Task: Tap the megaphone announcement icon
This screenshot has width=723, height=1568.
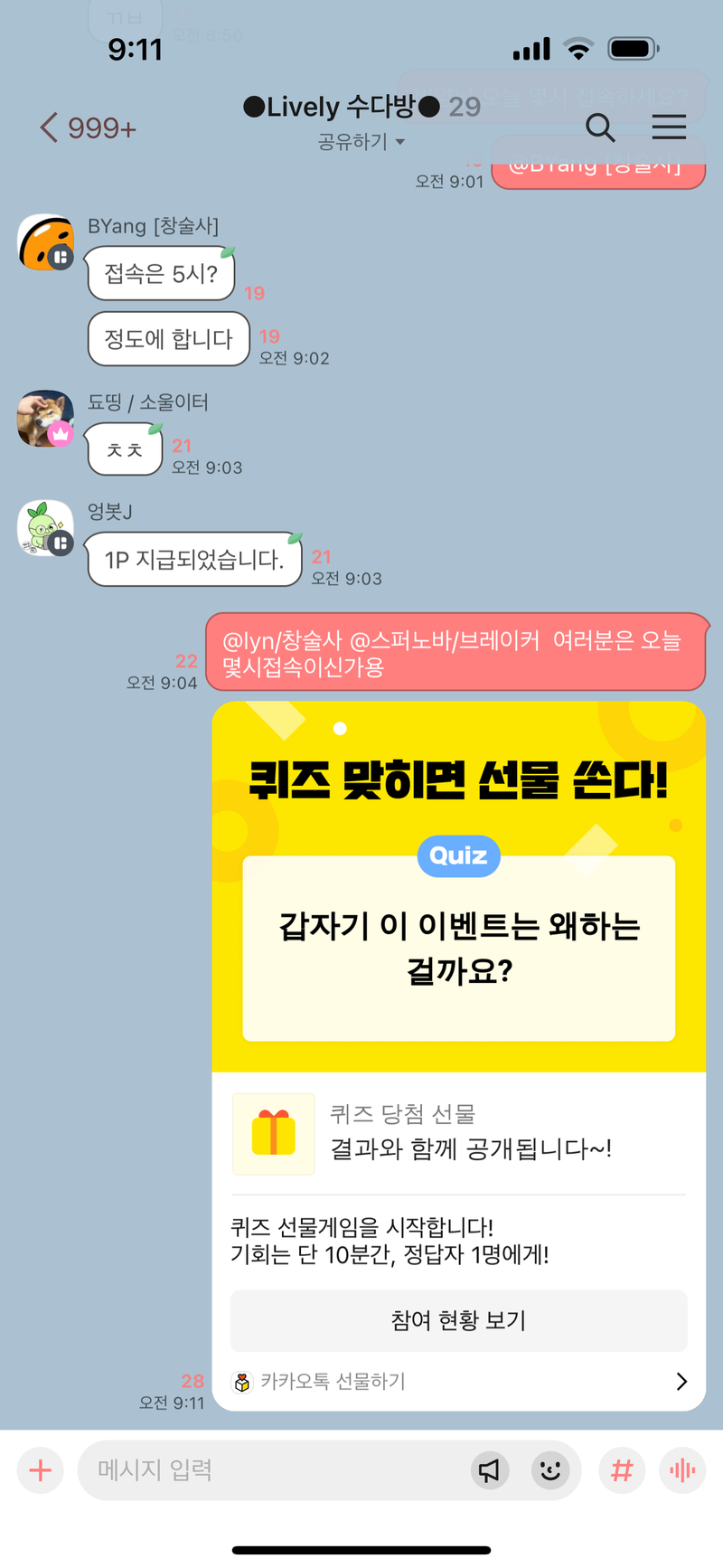Action: [x=489, y=1470]
